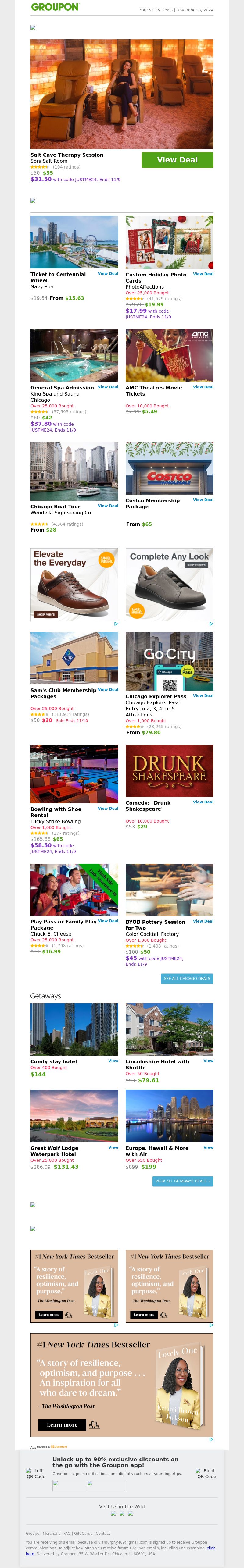View Deal for Chicago Explorer Pass

pos(203,696)
